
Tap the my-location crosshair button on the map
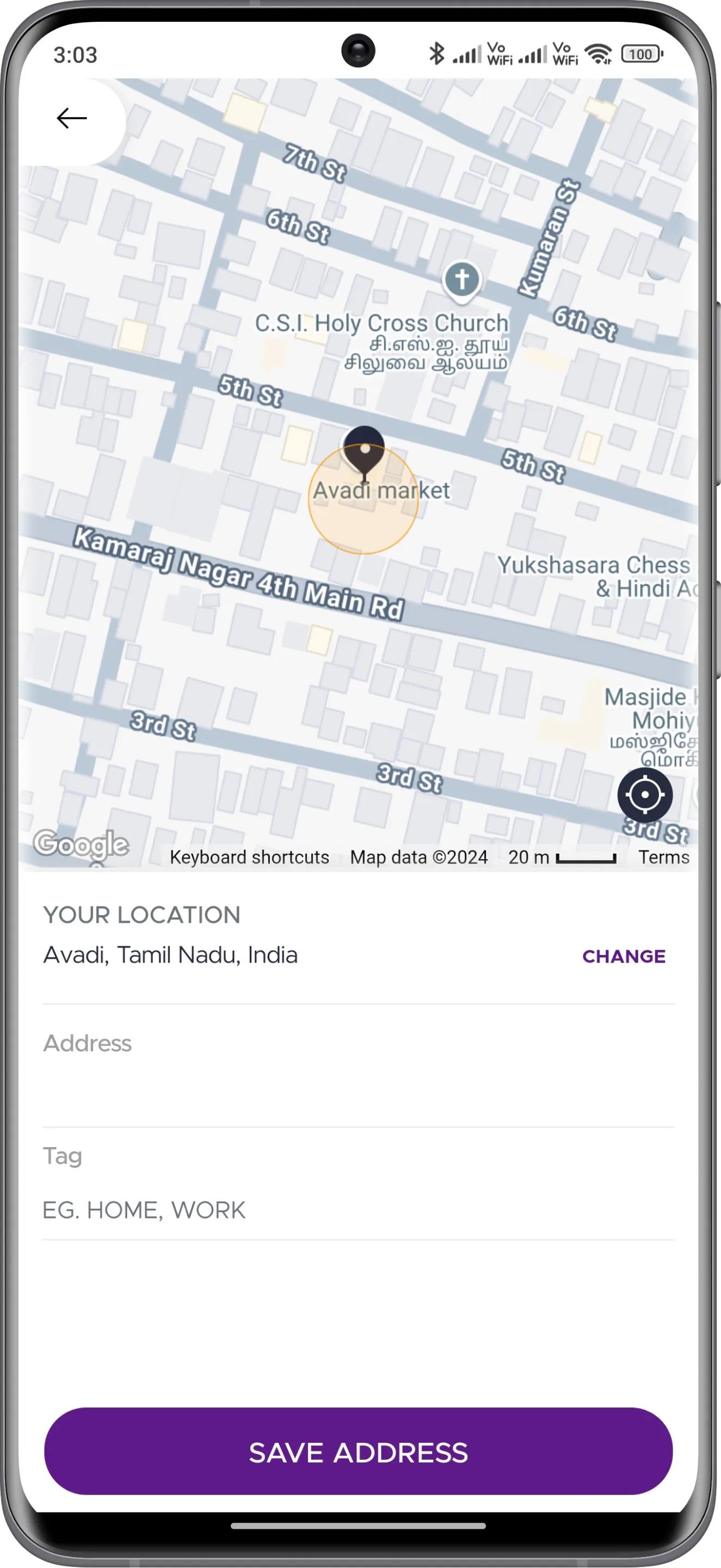(x=645, y=795)
